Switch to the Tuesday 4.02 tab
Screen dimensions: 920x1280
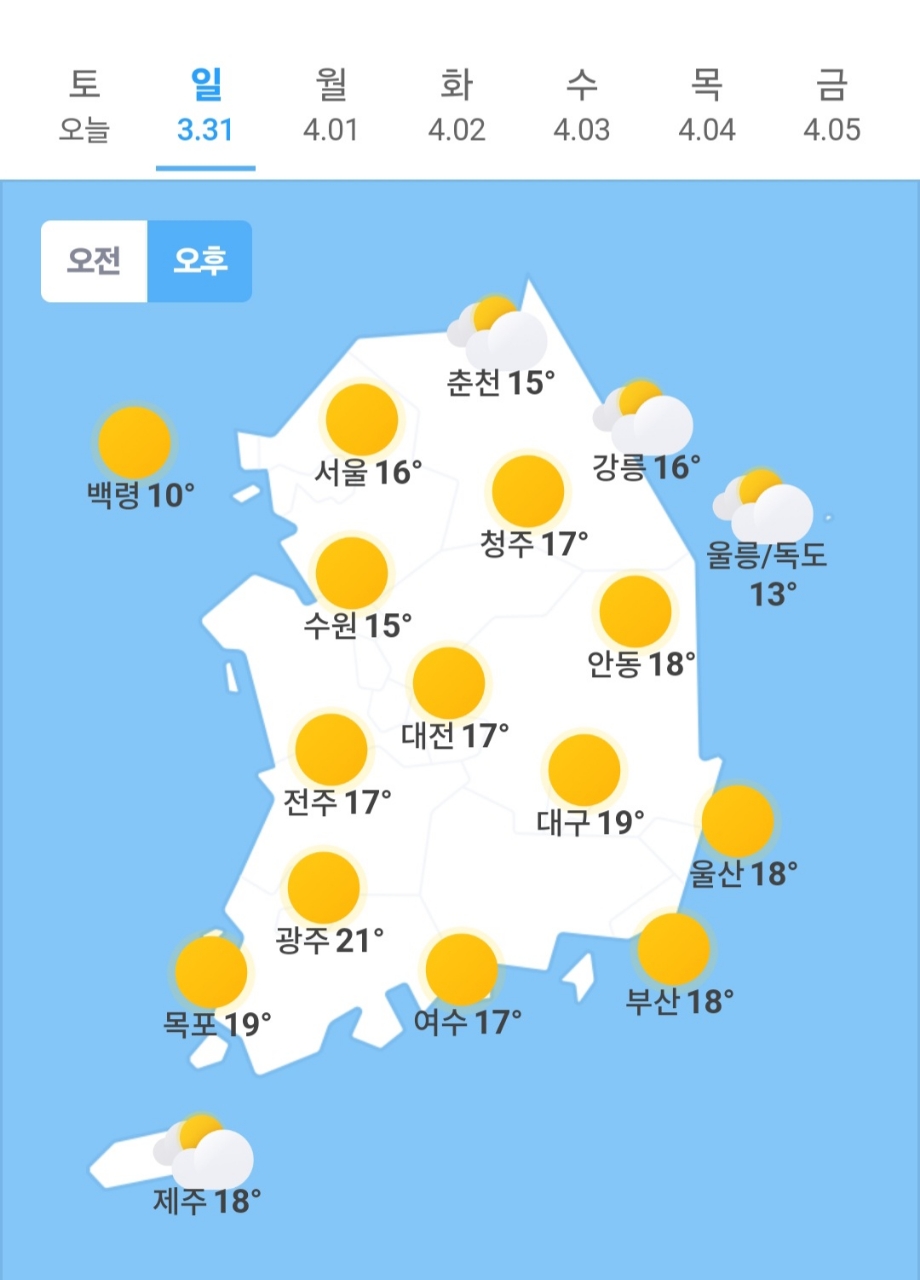(456, 107)
